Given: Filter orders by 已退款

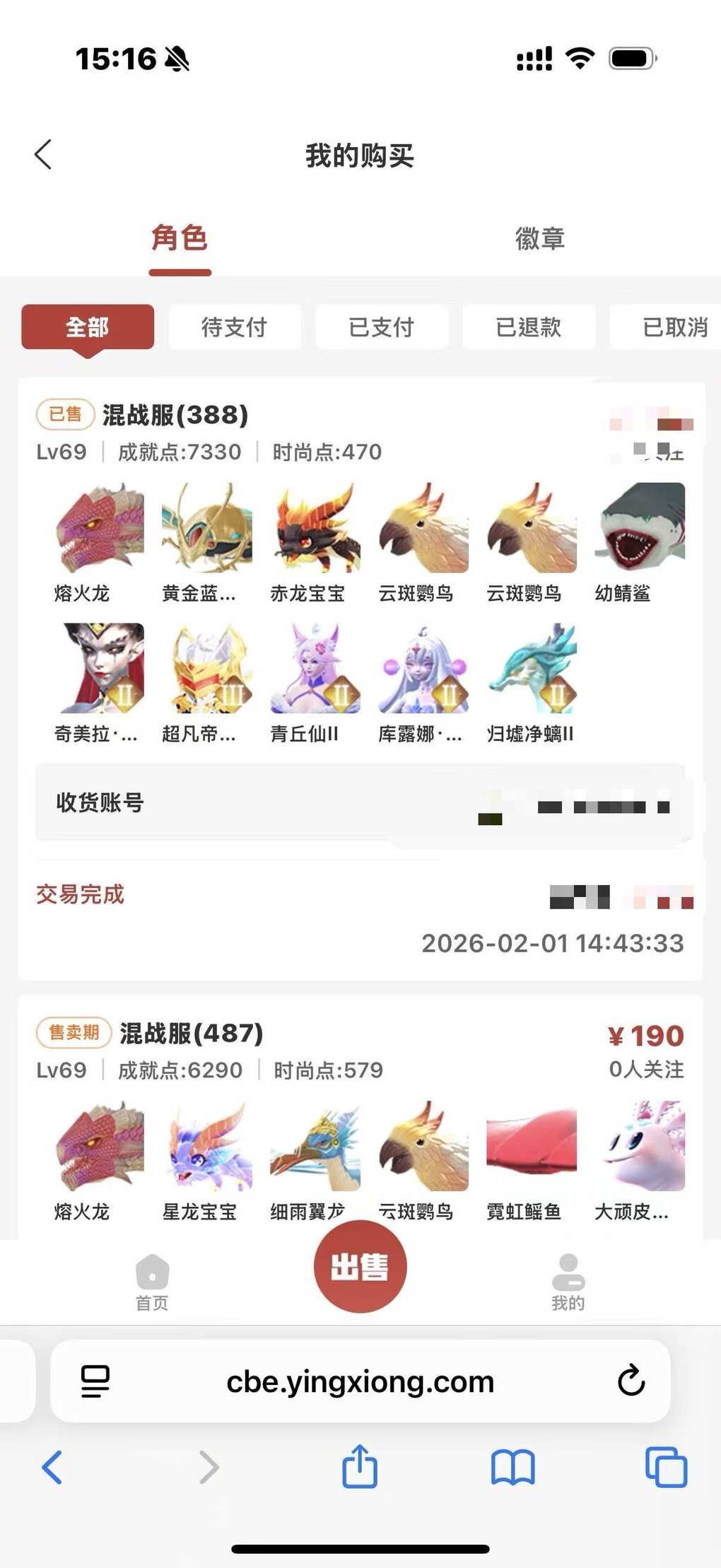Looking at the screenshot, I should pos(528,327).
